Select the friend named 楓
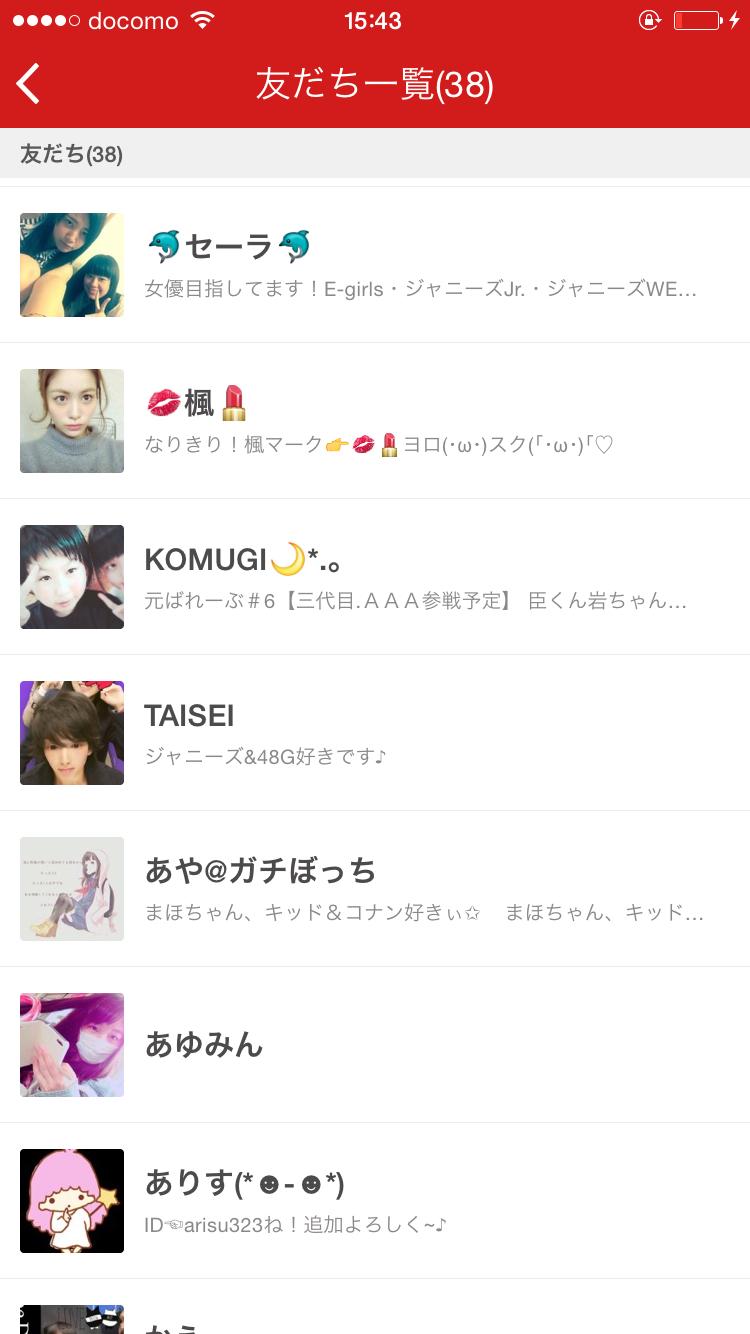 375,421
